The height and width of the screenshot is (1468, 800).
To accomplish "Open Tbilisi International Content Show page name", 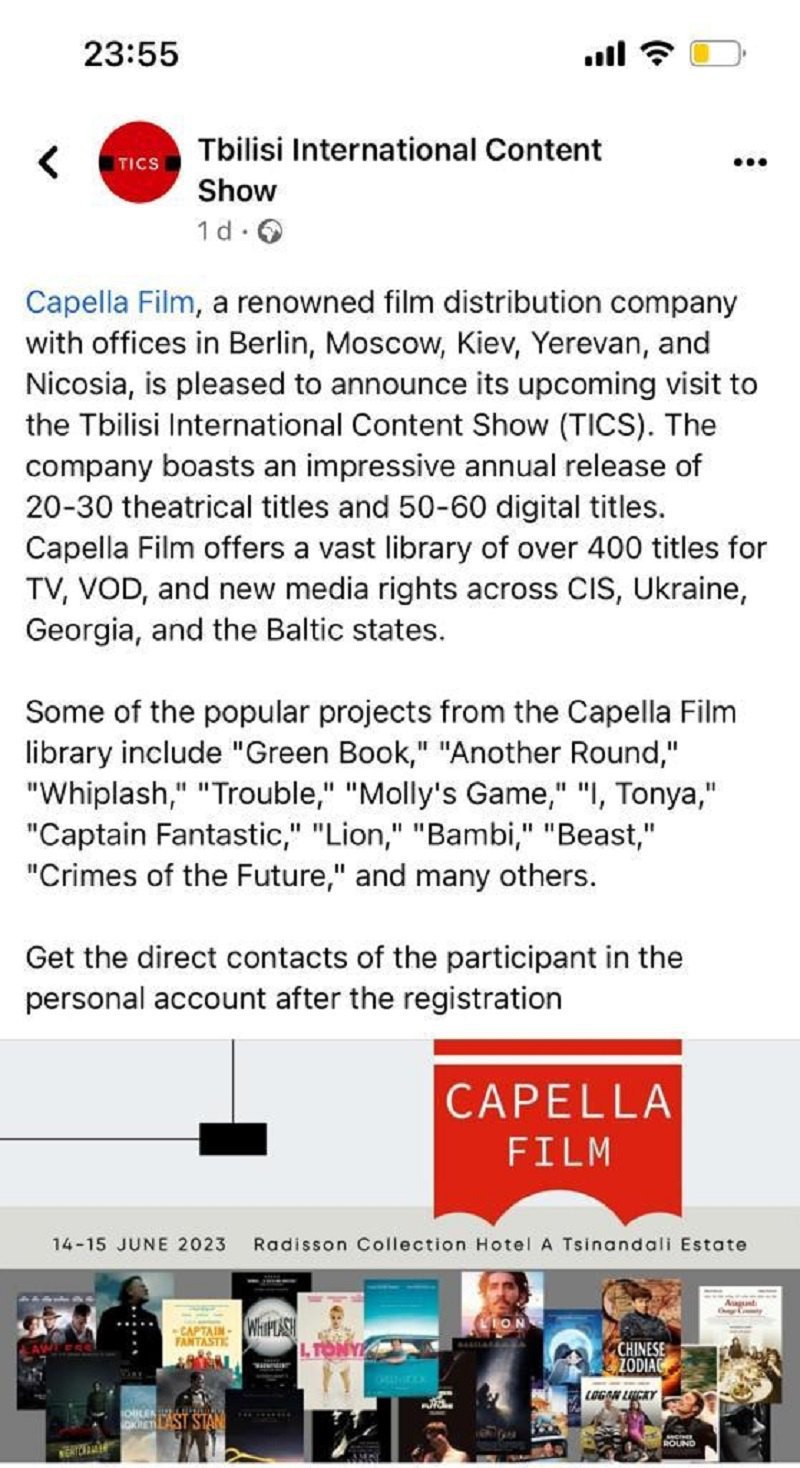I will point(400,170).
